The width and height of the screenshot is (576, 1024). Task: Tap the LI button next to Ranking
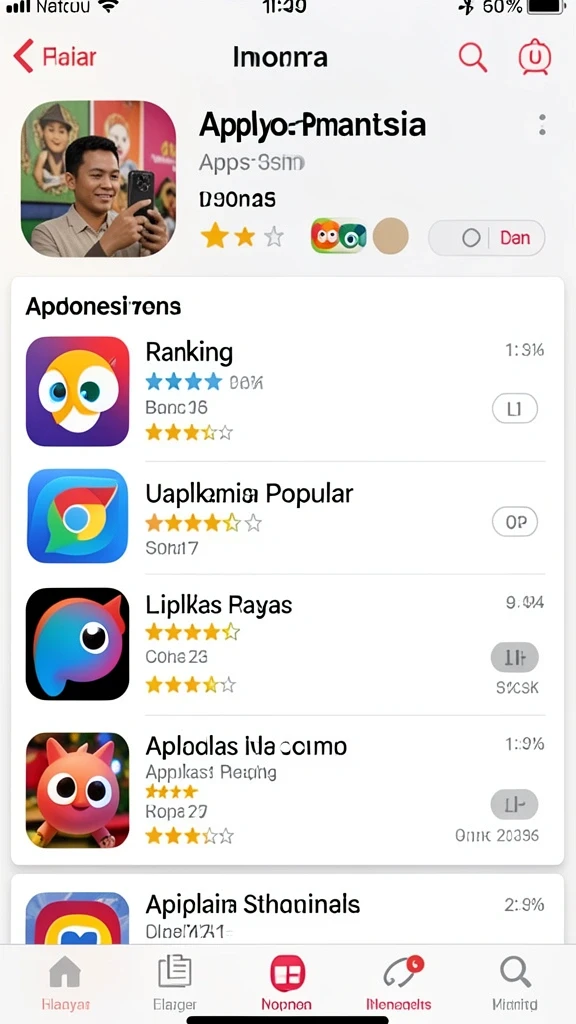point(515,409)
